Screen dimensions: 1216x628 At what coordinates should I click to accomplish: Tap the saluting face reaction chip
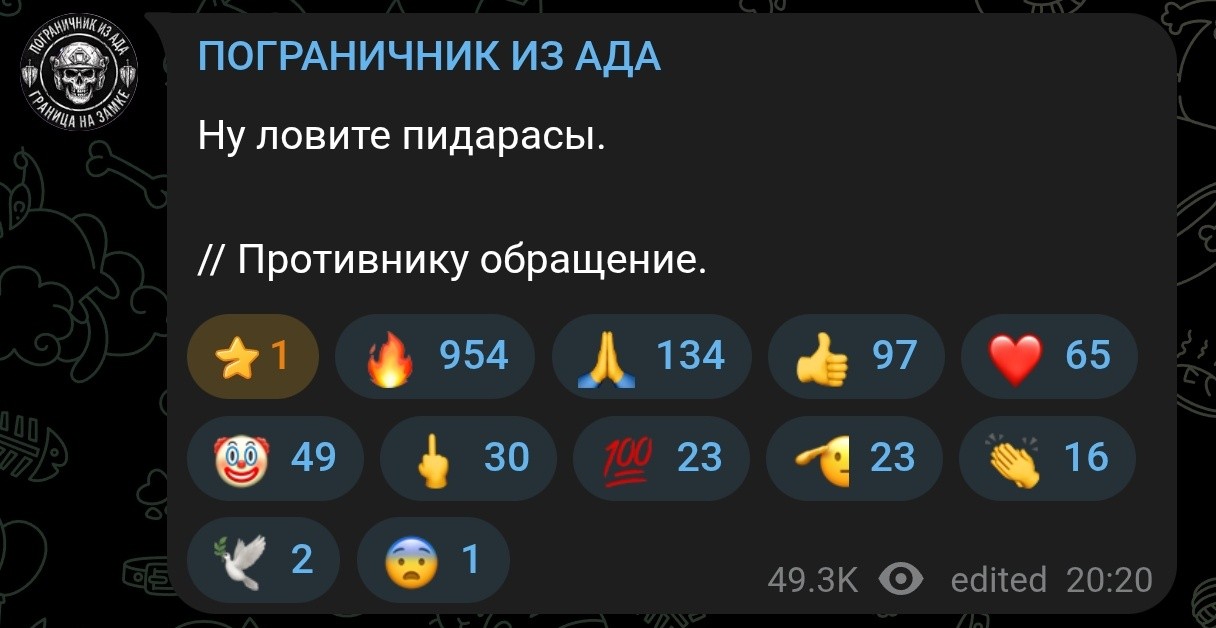[853, 458]
